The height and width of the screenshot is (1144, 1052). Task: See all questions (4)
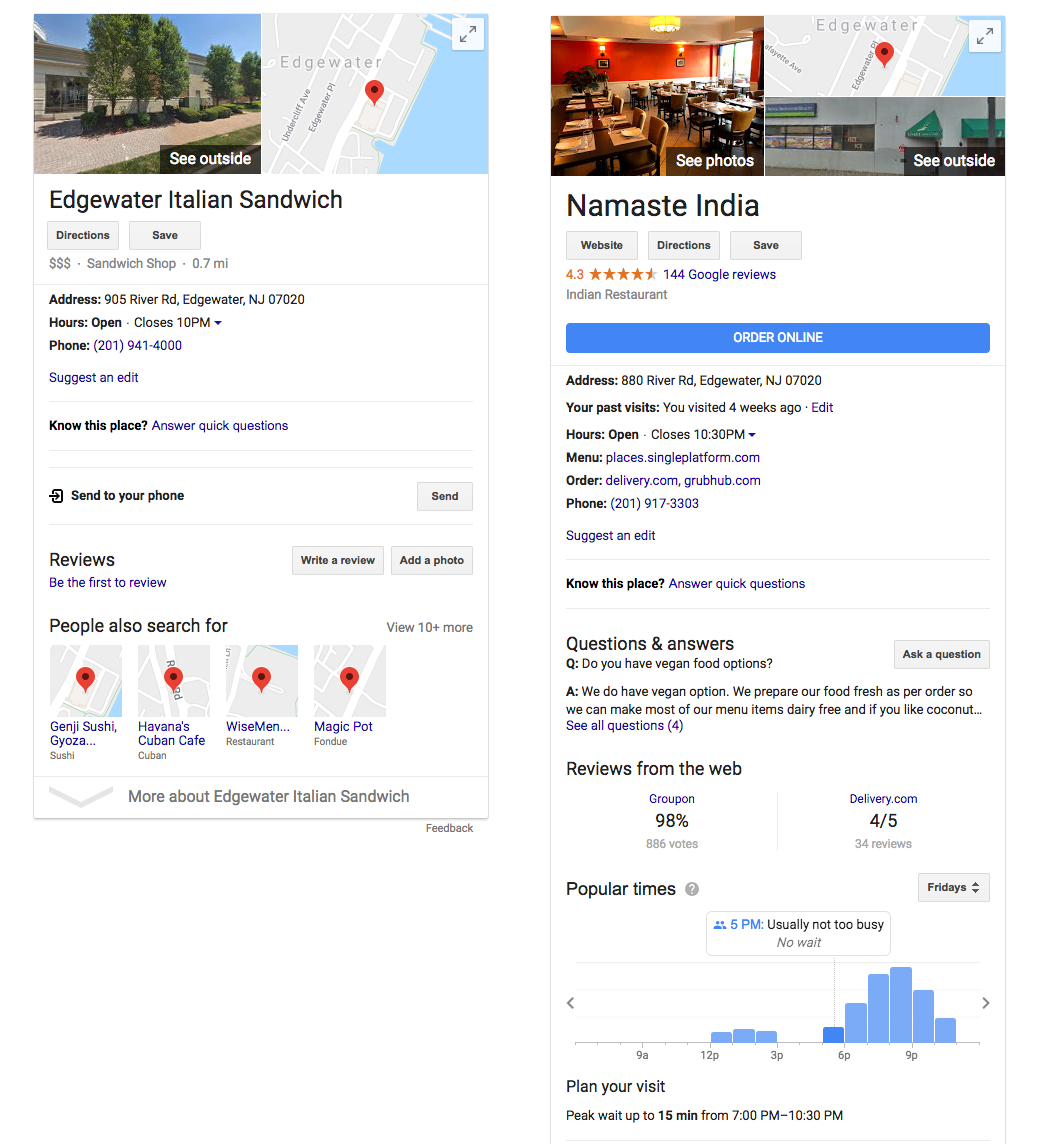(624, 726)
